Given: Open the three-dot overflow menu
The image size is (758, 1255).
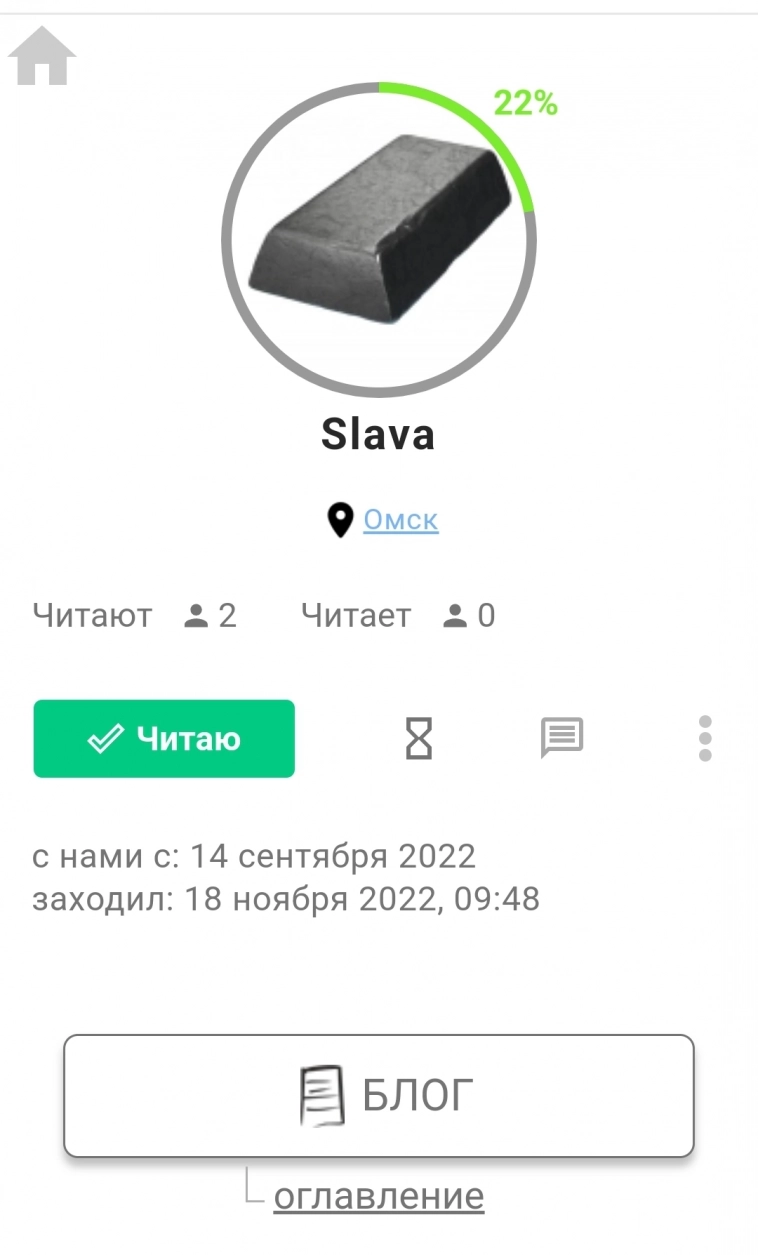Looking at the screenshot, I should tap(705, 739).
